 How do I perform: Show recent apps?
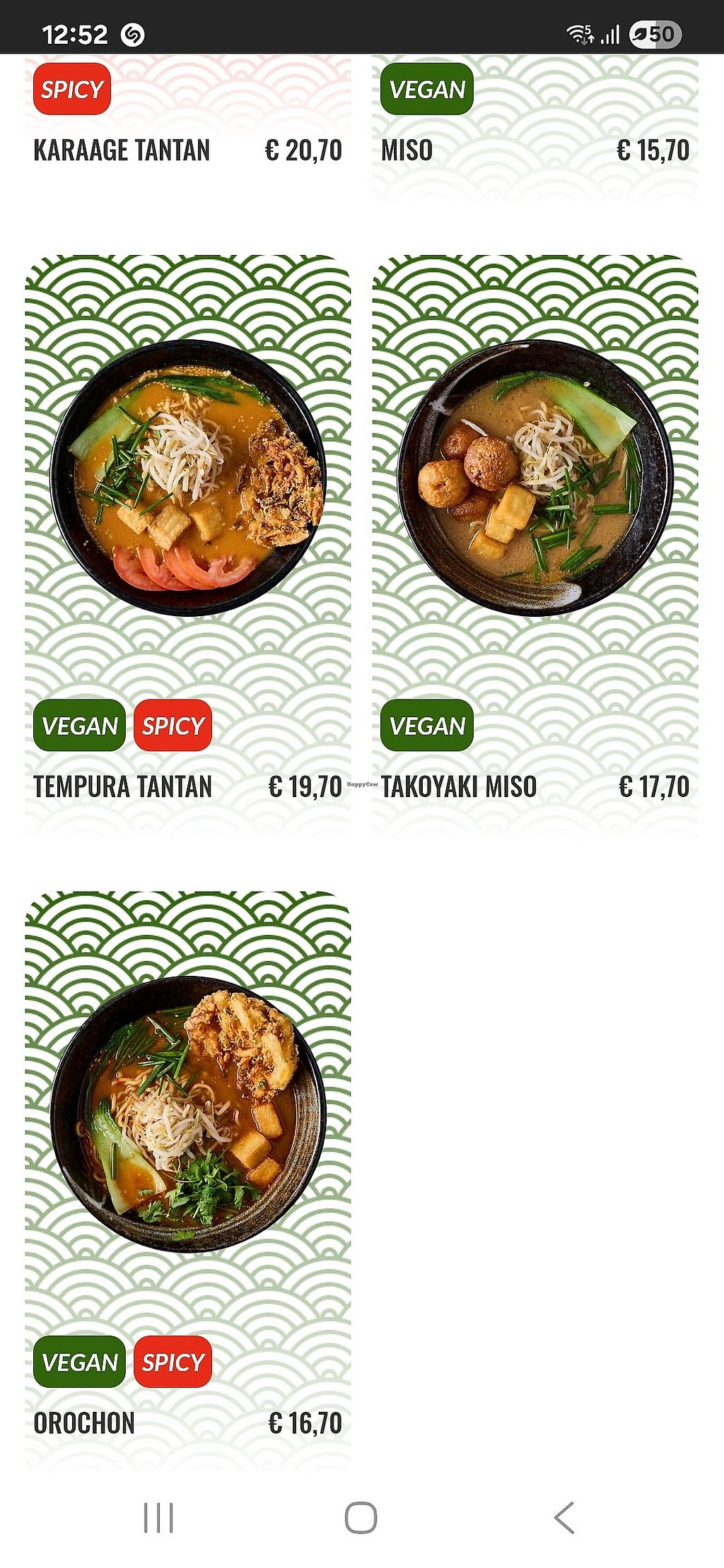tap(158, 1517)
